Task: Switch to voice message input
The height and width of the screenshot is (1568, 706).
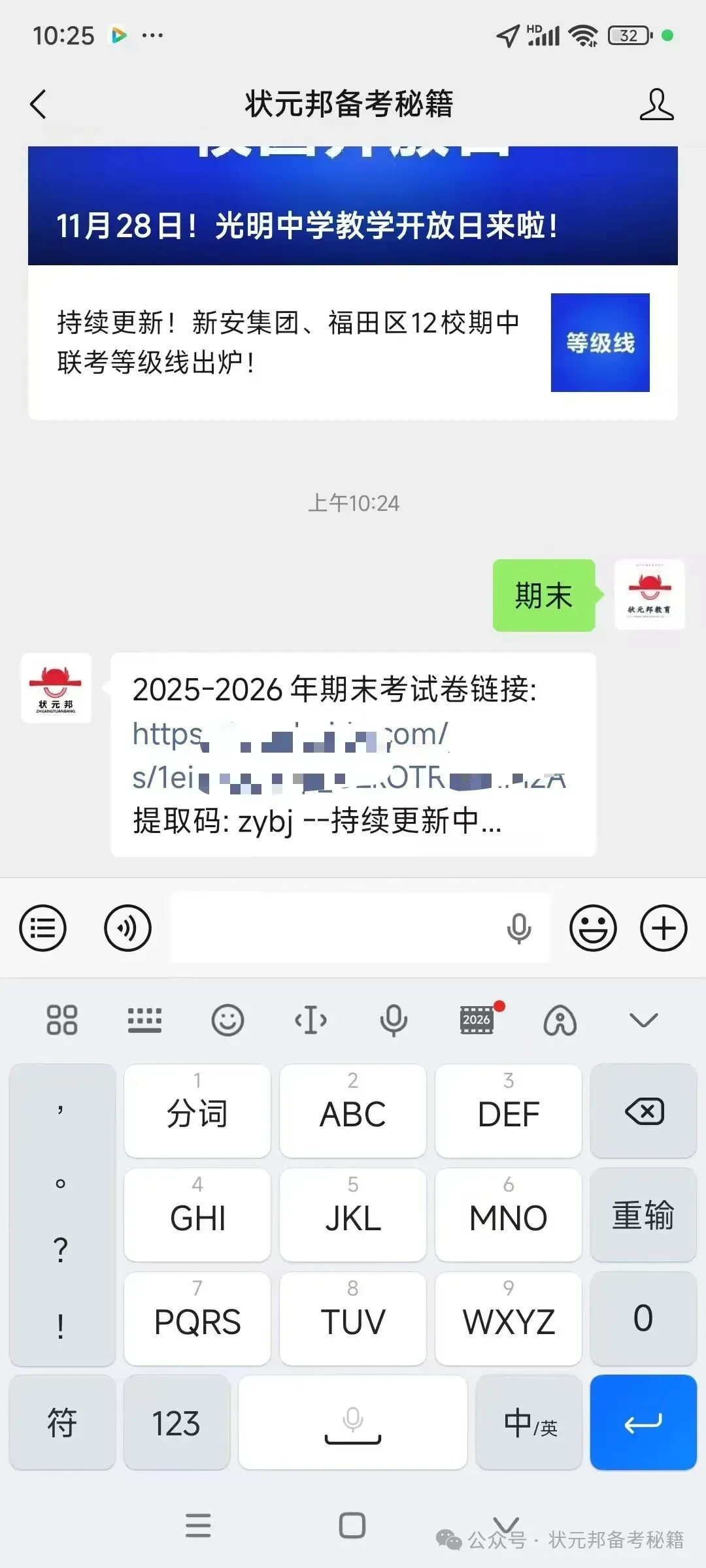Action: click(127, 928)
